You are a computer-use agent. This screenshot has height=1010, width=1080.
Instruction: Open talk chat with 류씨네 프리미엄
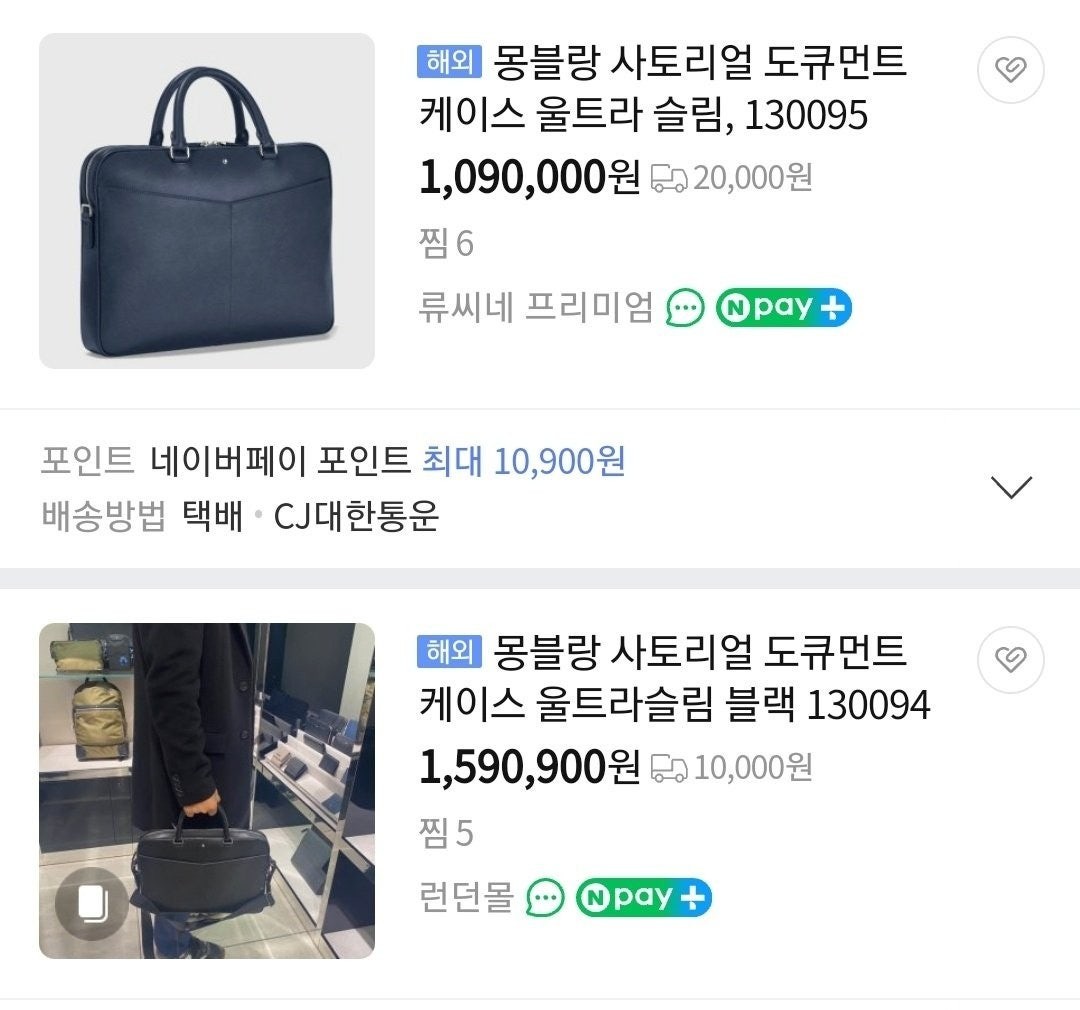[x=685, y=308]
